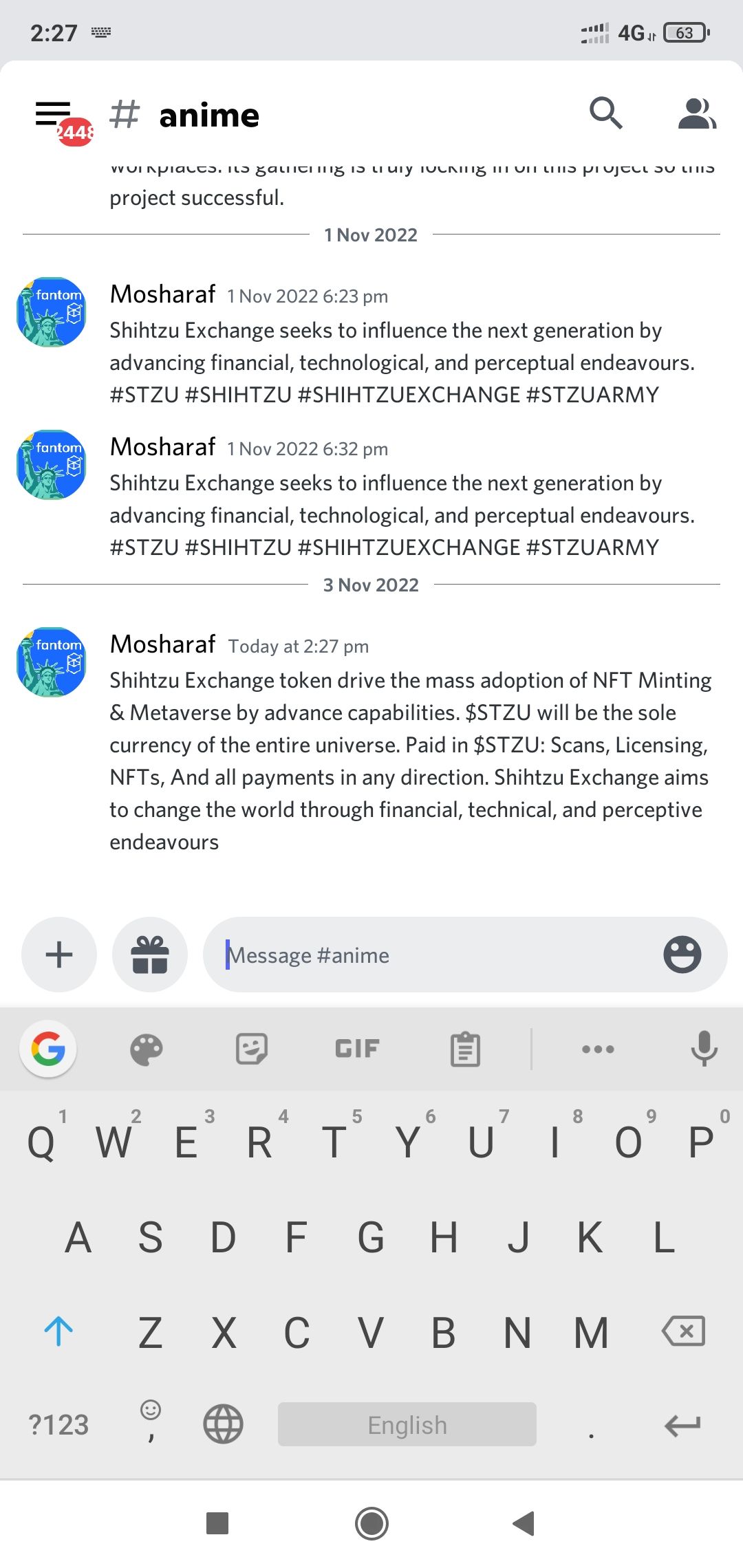Tap the keyboard backspace key
Screen dimensions: 743x1568
pyautogui.click(x=683, y=1331)
